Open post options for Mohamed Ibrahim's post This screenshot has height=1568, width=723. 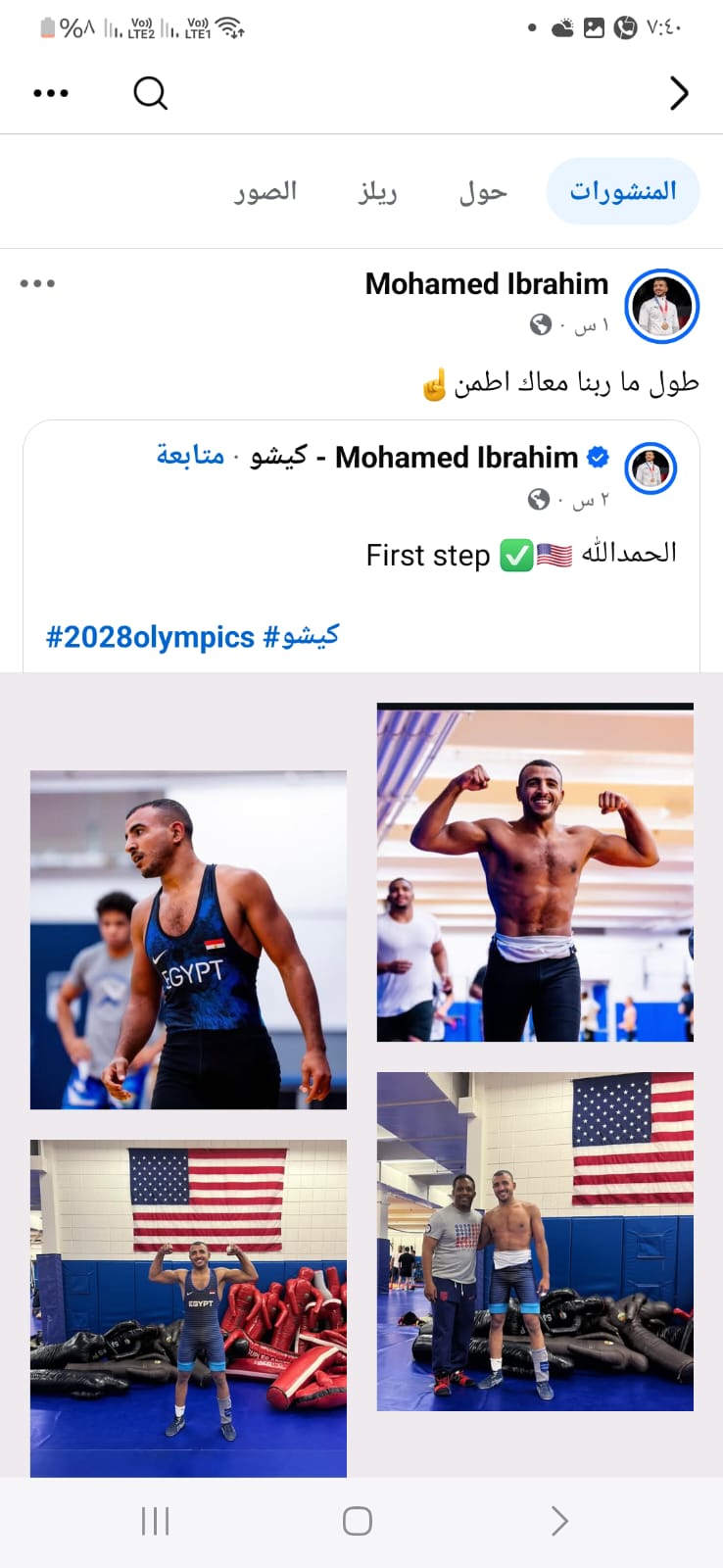point(37,284)
